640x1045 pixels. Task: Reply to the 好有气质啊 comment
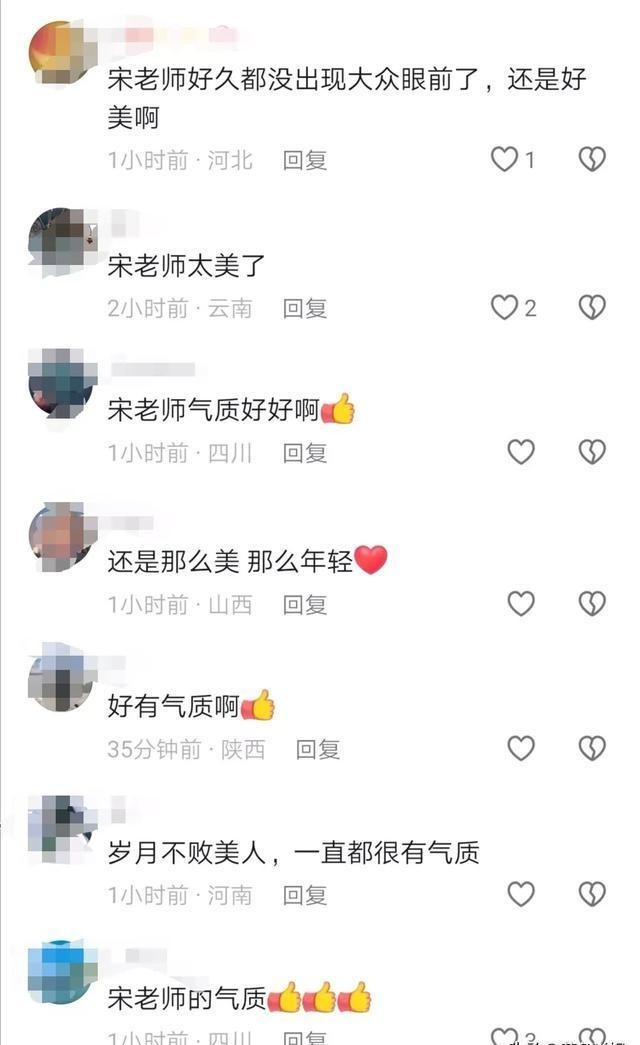[x=318, y=749]
